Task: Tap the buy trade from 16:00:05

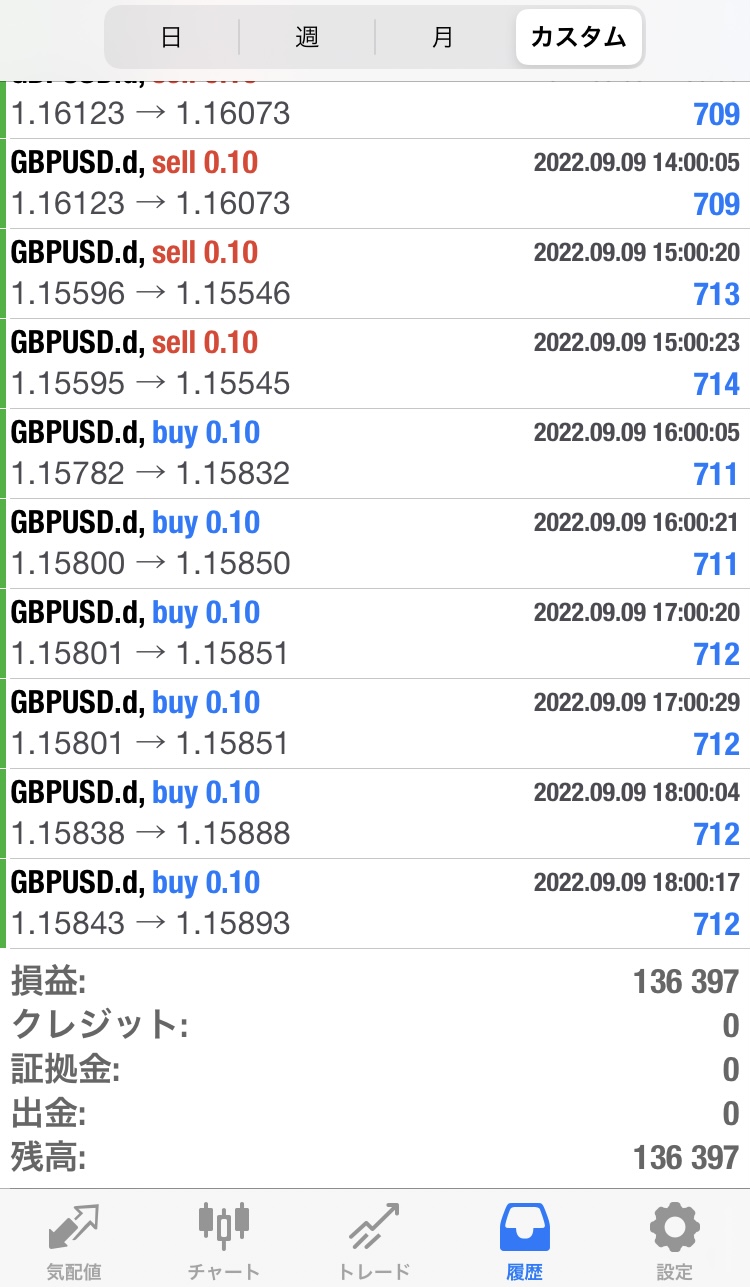Action: coord(375,453)
